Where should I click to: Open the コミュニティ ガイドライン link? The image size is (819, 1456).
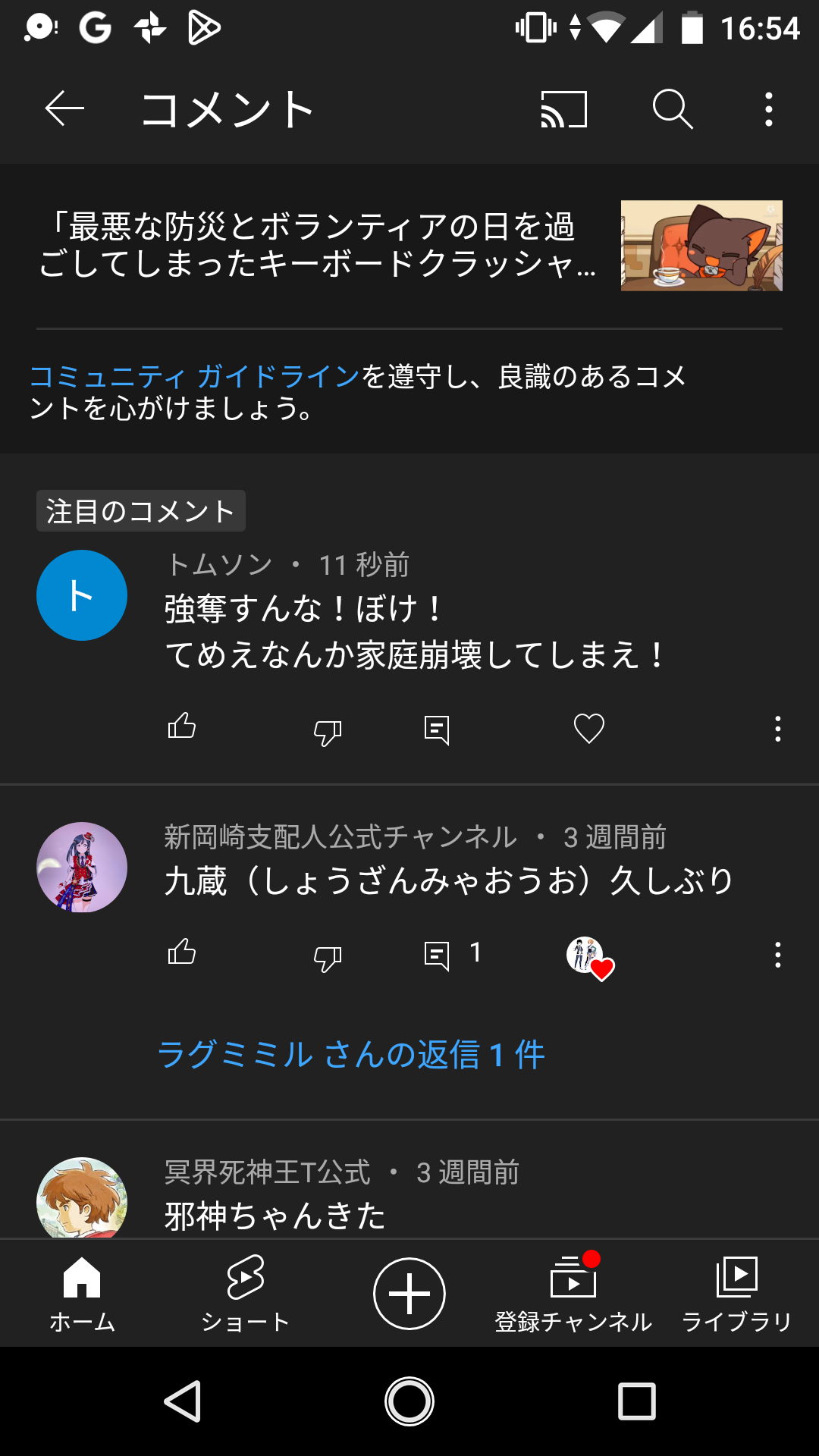pyautogui.click(x=194, y=376)
